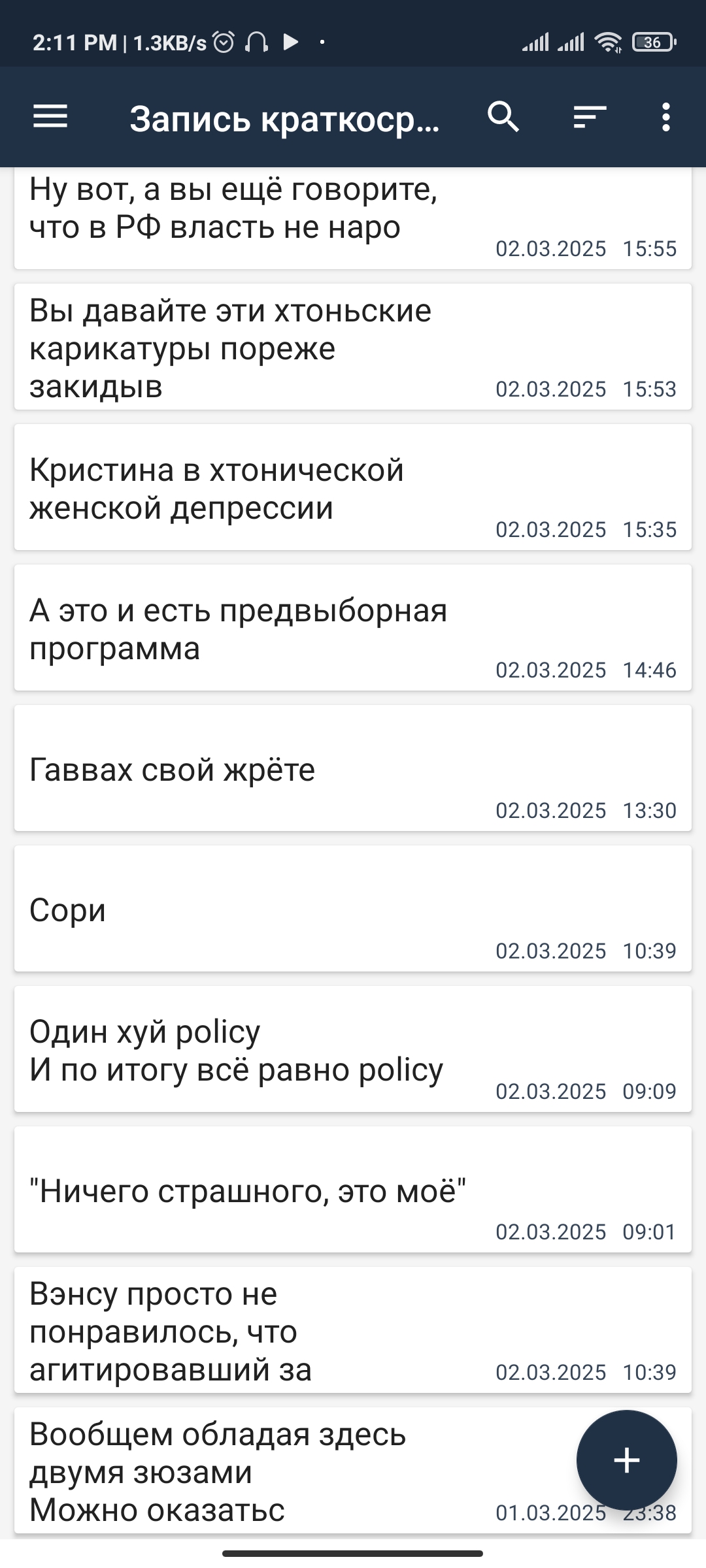Open the hamburger drawer menu

point(50,118)
